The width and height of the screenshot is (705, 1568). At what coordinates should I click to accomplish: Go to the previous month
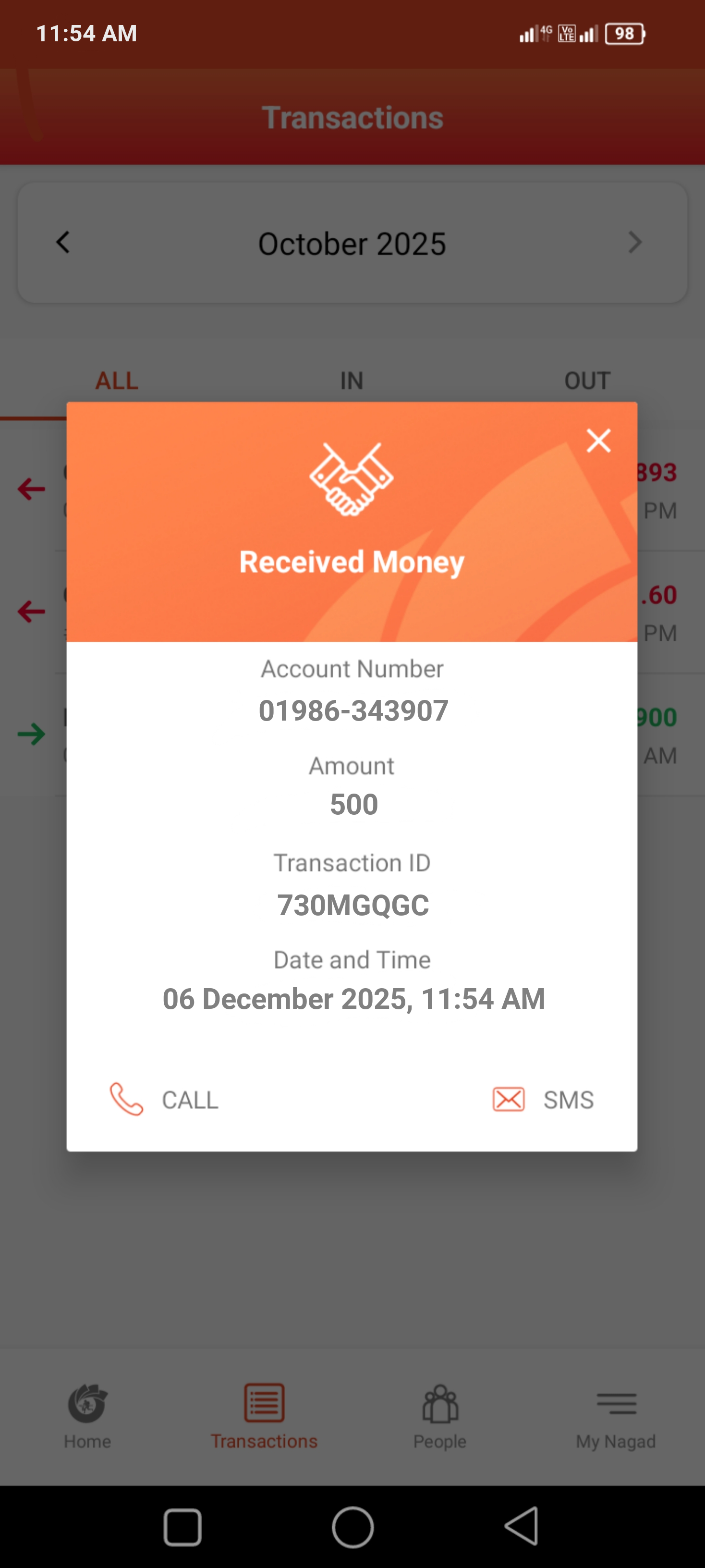[x=63, y=242]
